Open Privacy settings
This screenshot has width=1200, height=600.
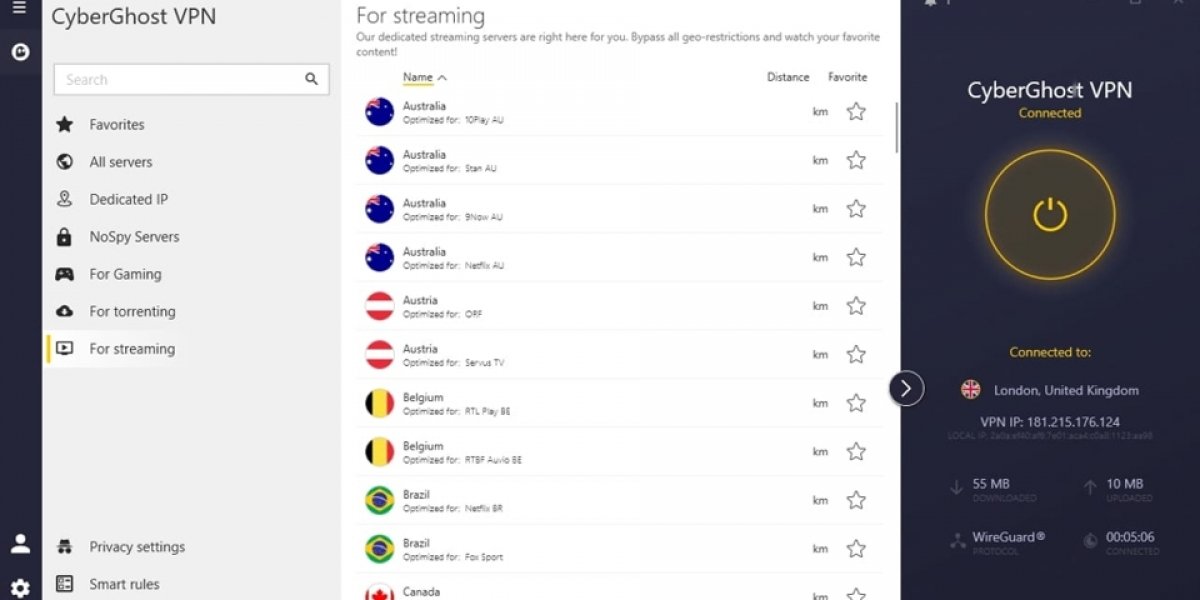click(137, 547)
